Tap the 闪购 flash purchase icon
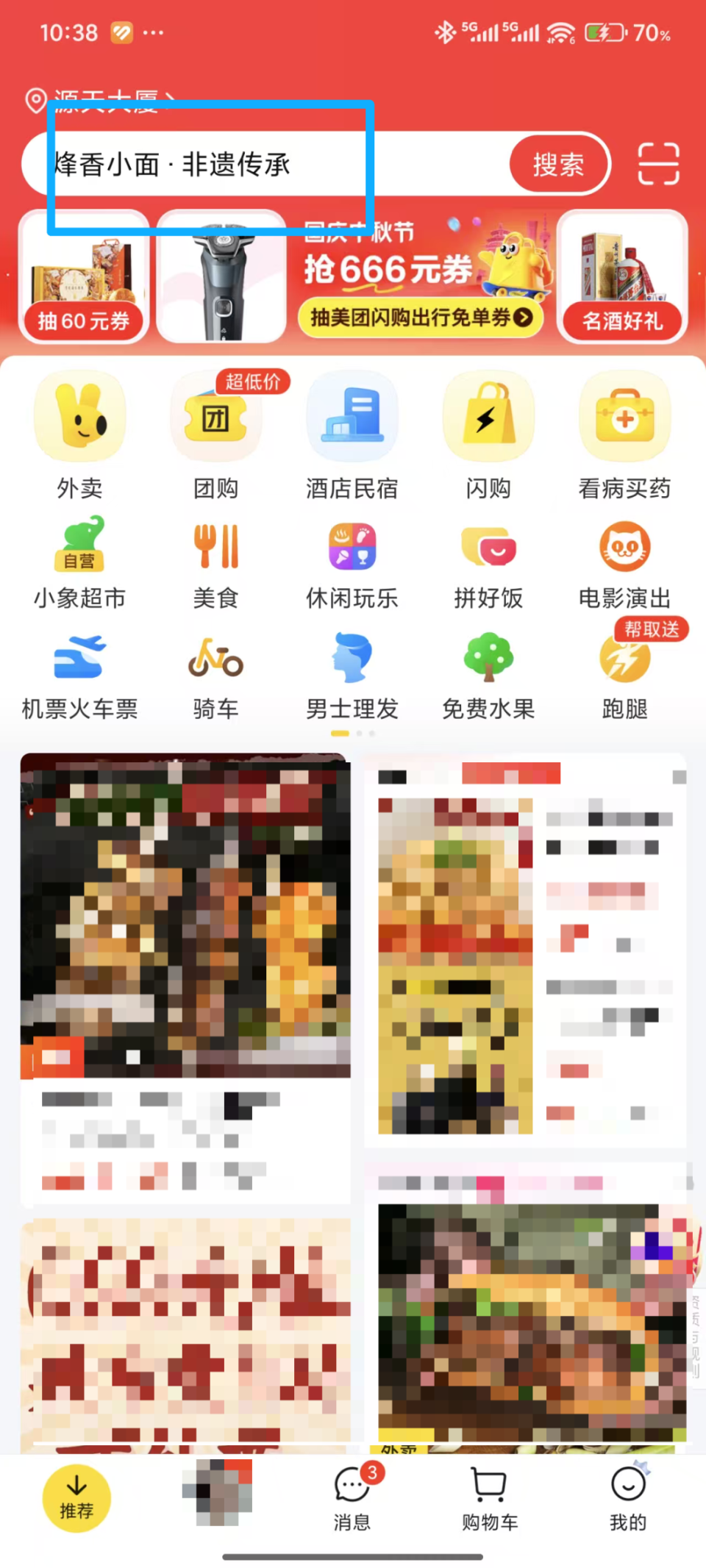Image resolution: width=706 pixels, height=1568 pixels. pos(488,434)
